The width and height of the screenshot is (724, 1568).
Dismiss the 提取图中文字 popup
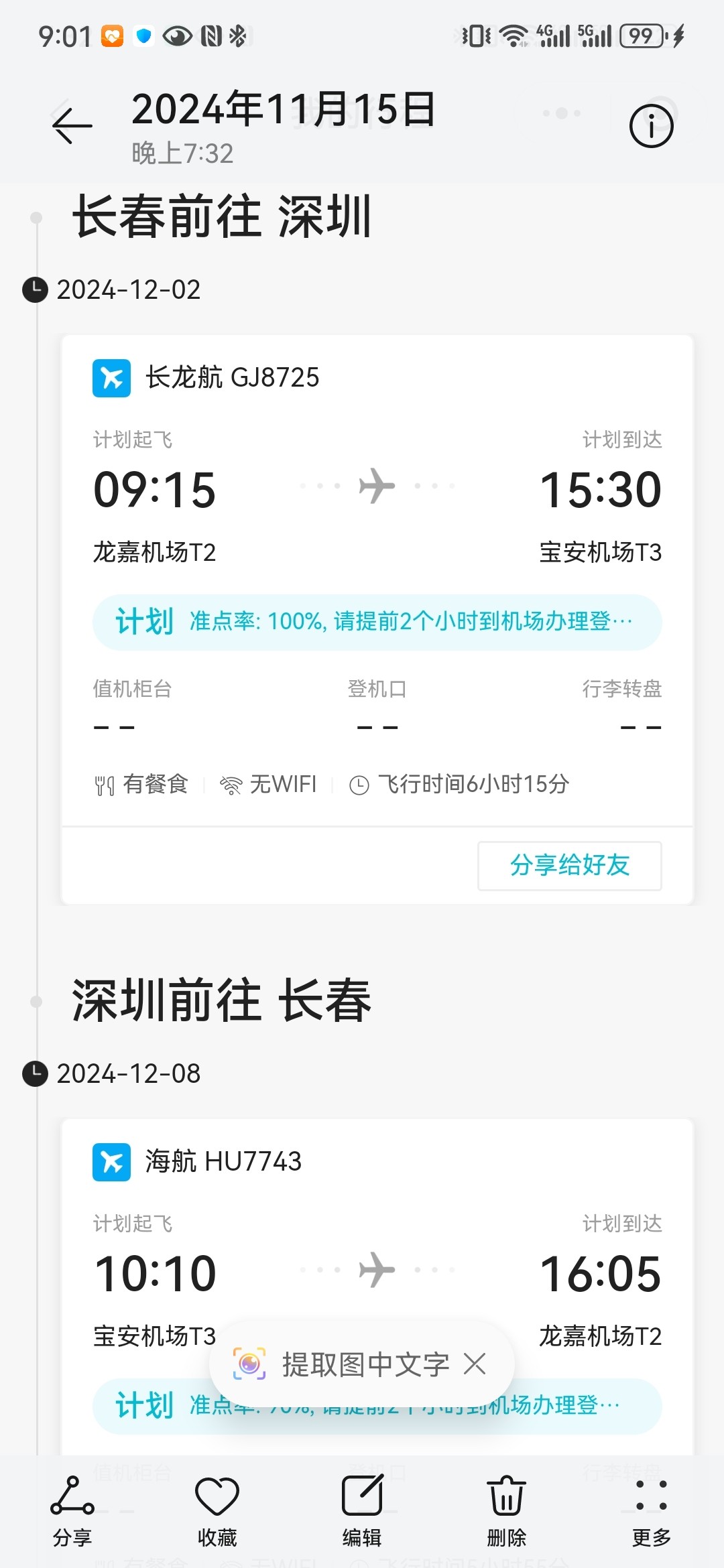[x=475, y=1364]
